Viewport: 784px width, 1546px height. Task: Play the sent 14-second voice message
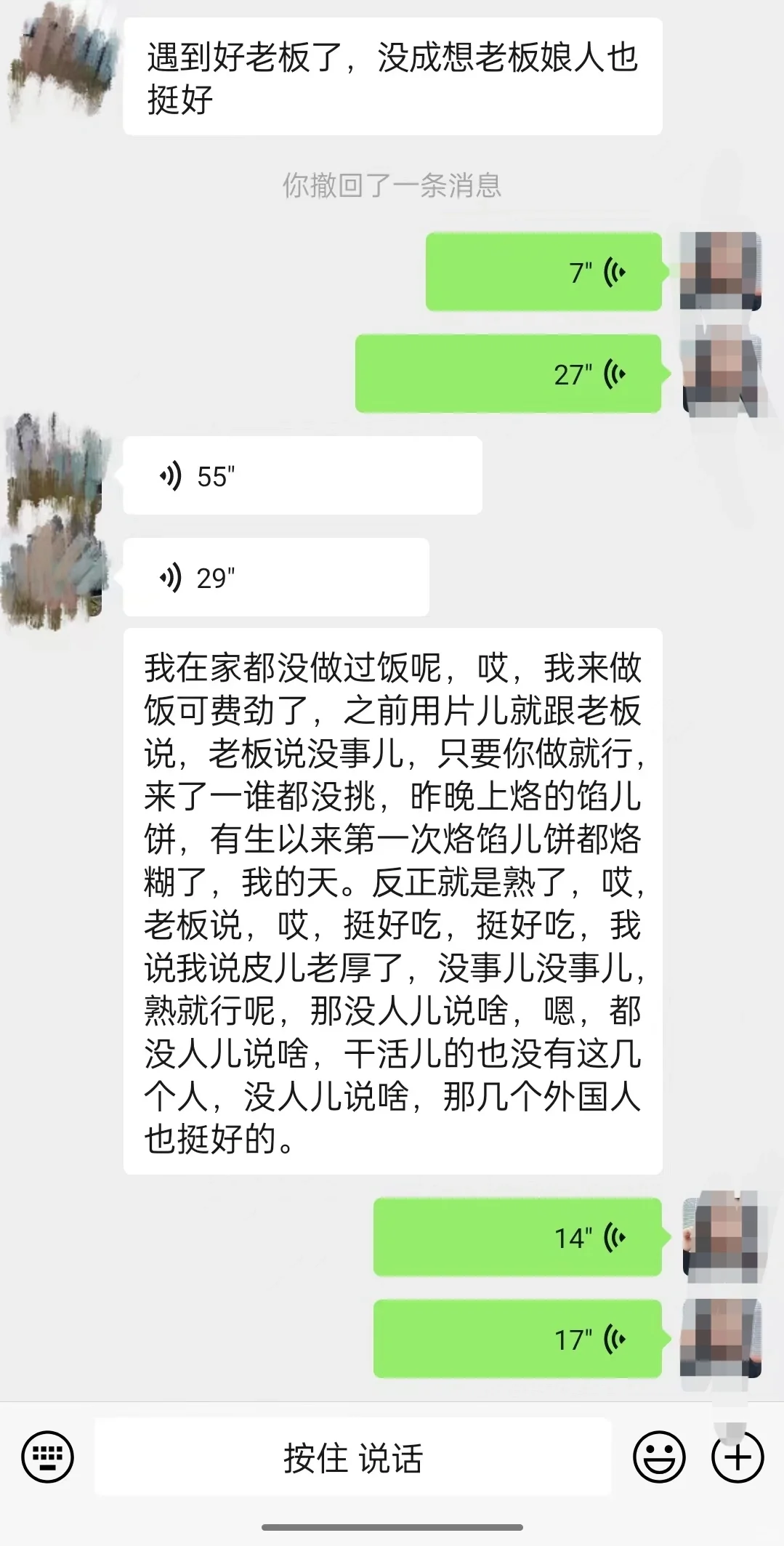click(x=517, y=1237)
